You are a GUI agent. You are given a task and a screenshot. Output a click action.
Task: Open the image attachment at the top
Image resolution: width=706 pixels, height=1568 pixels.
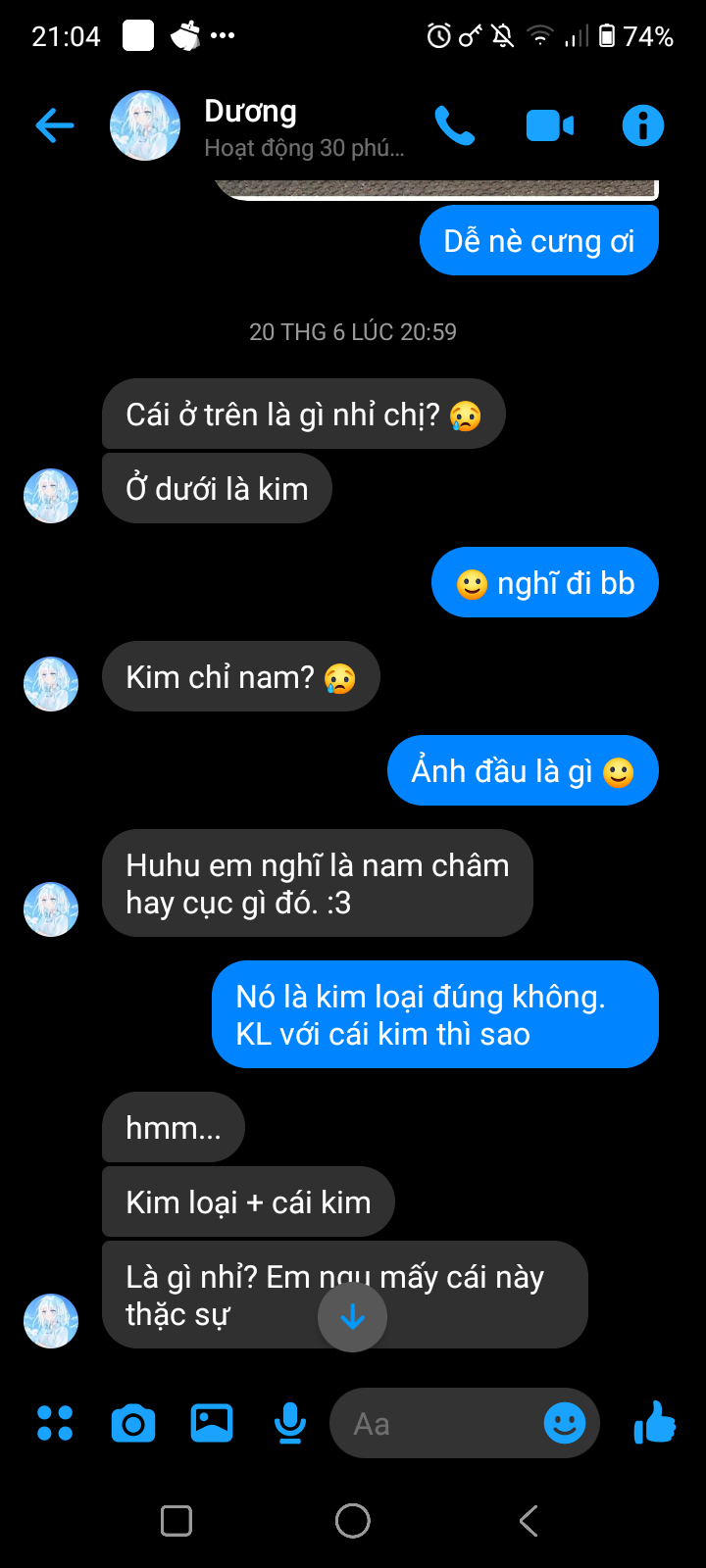point(436,188)
